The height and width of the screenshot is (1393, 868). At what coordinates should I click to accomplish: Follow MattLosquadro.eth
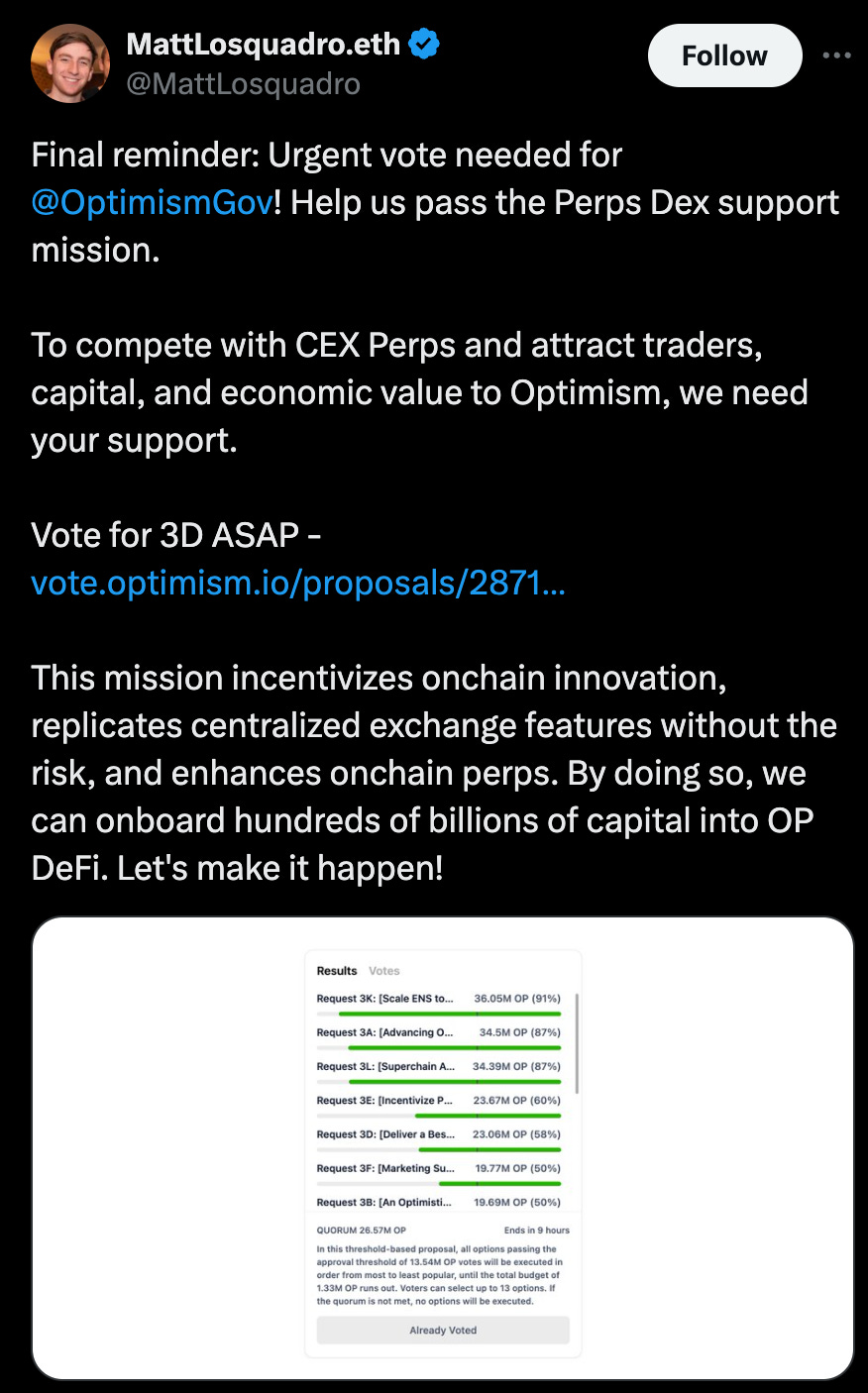click(724, 55)
